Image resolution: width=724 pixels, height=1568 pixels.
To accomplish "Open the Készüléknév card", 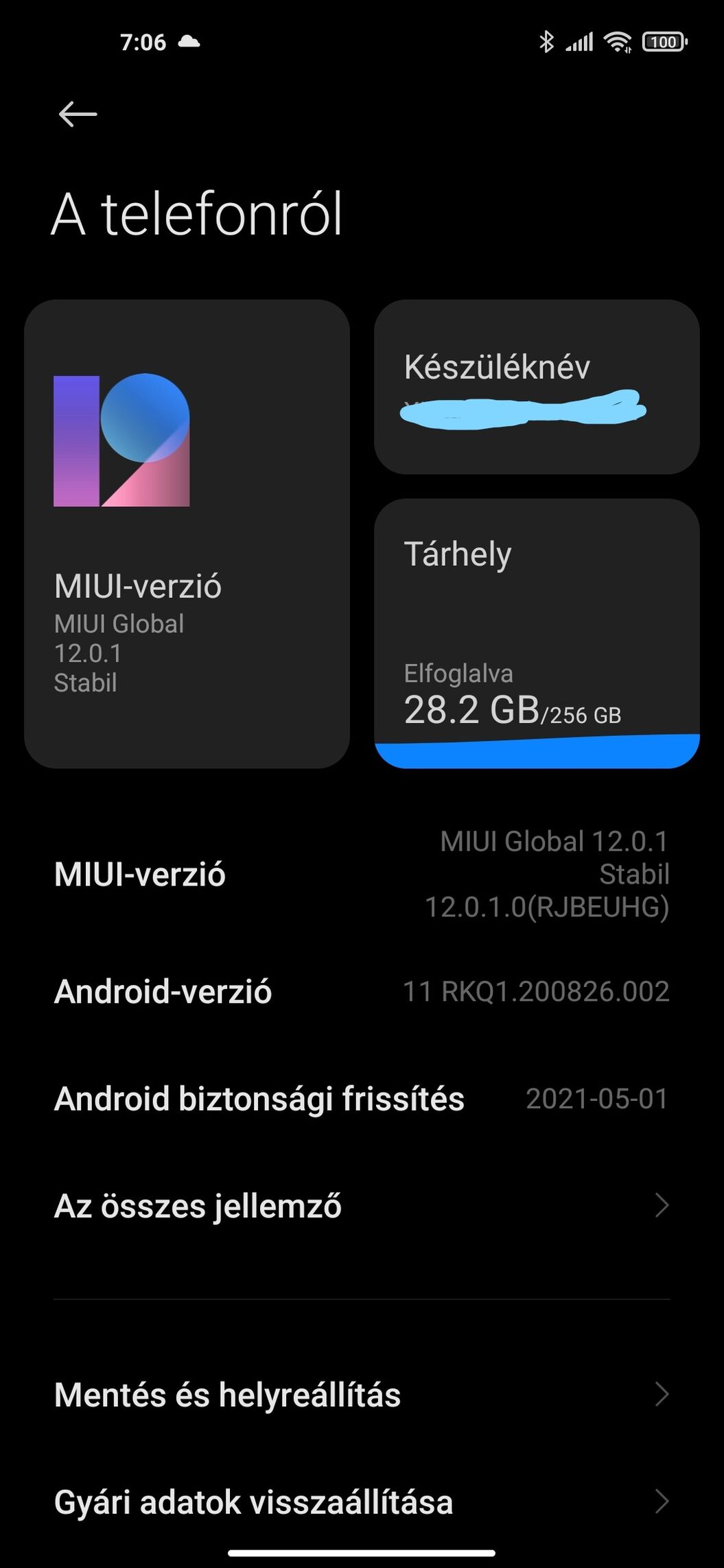I will (537, 387).
